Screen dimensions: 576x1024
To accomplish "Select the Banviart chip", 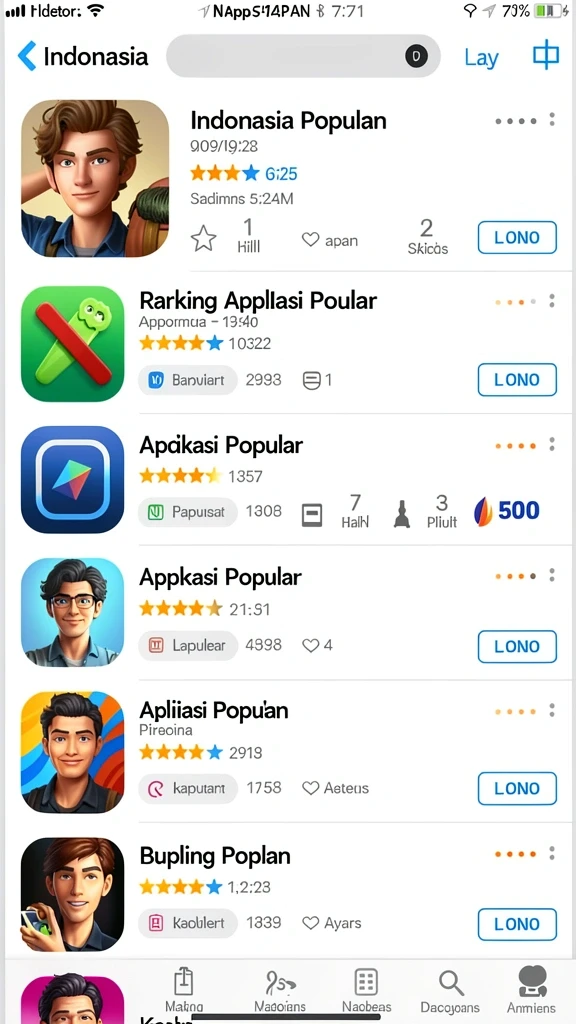I will point(187,379).
